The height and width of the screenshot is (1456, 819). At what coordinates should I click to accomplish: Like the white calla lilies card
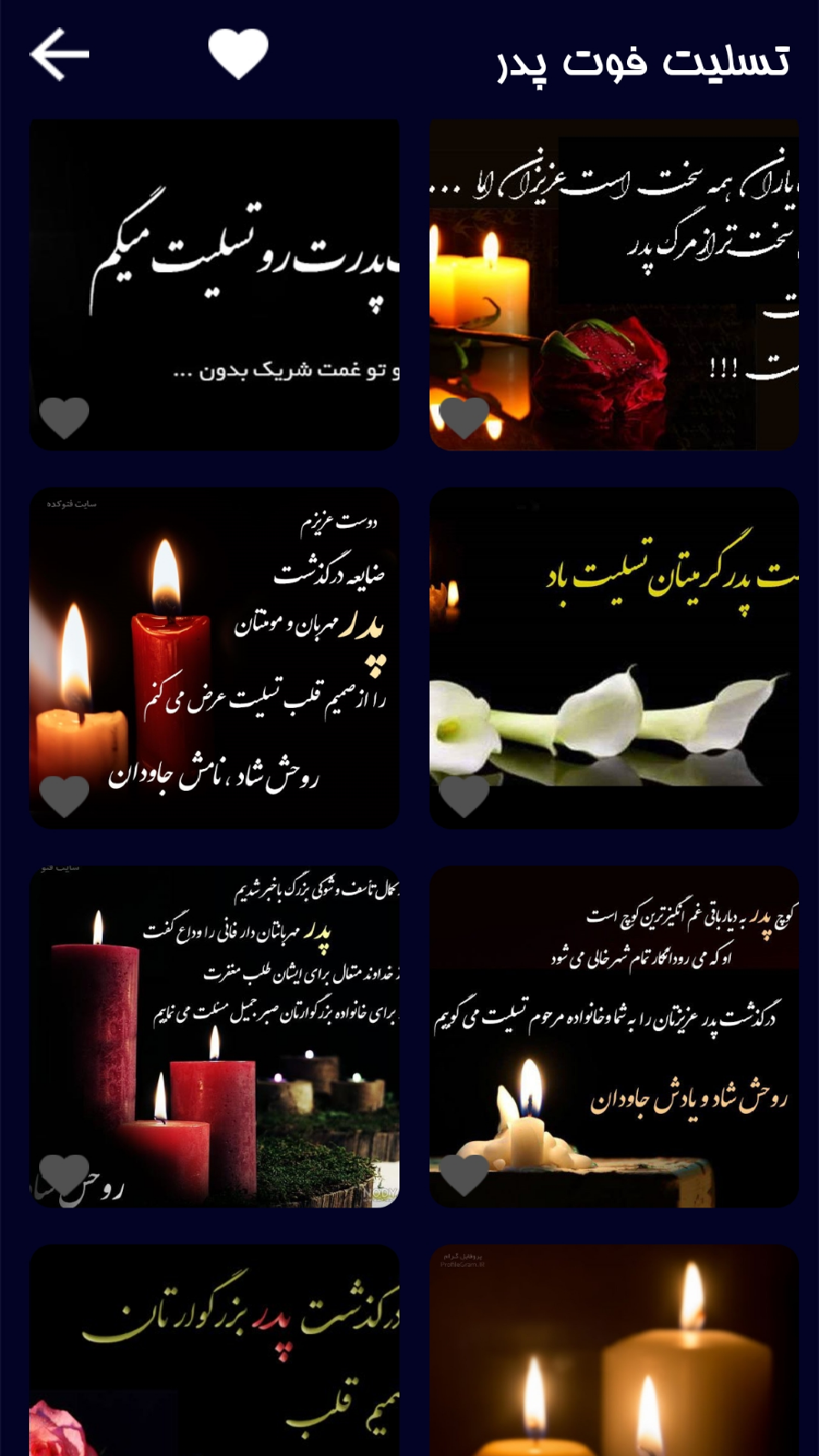(x=463, y=796)
